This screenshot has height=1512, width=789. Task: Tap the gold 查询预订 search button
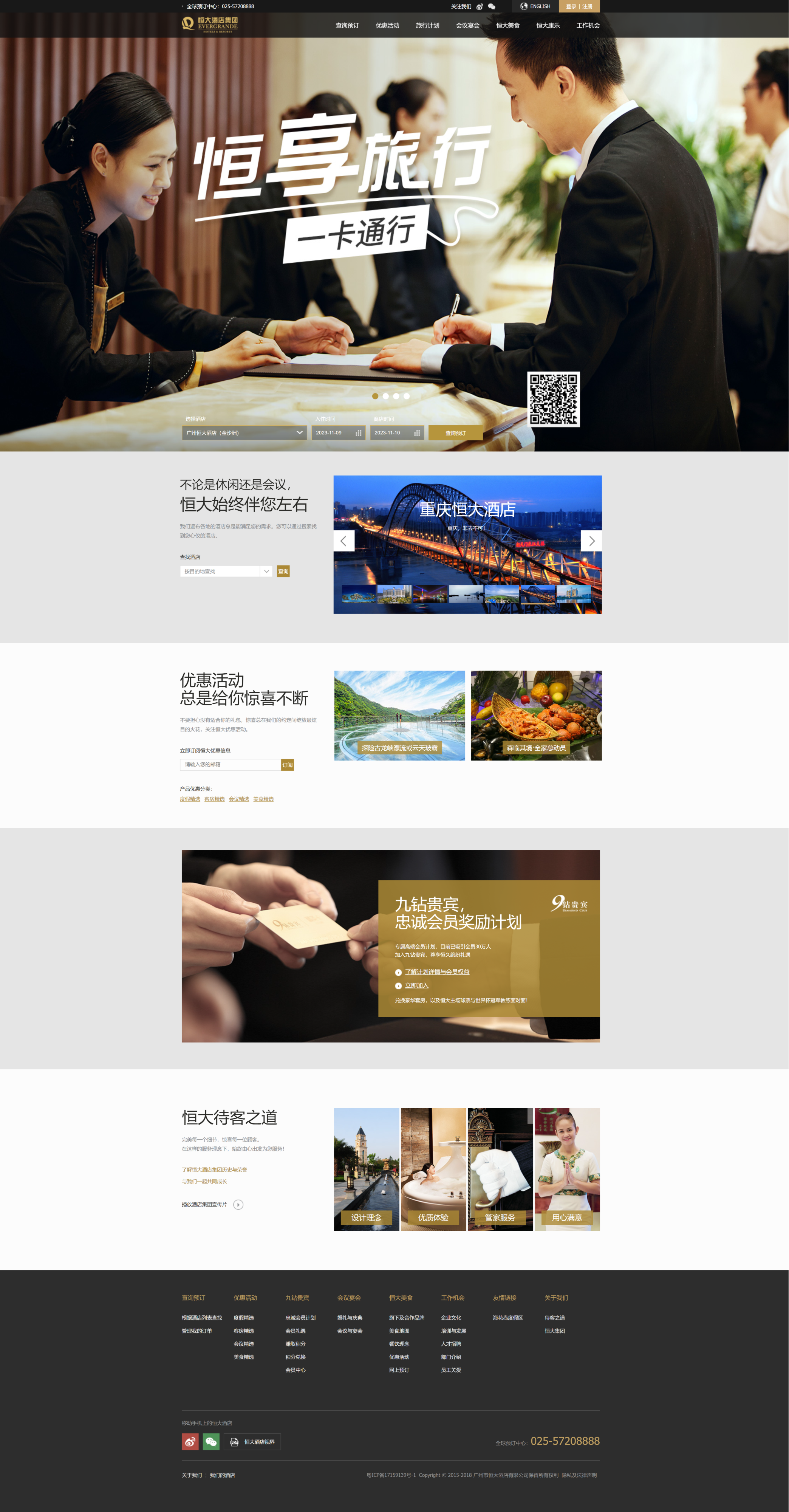point(455,432)
